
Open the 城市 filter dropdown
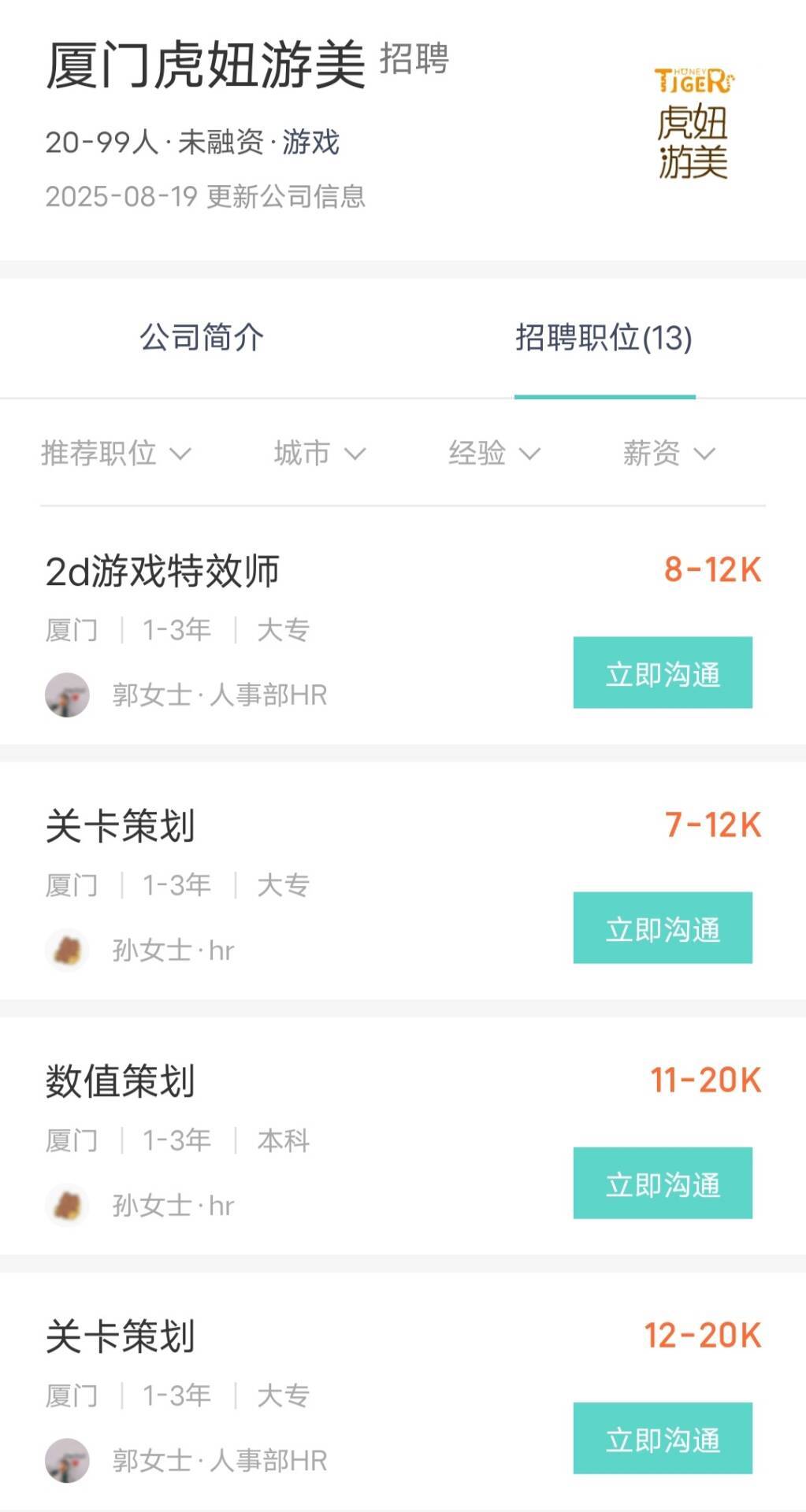[x=319, y=454]
